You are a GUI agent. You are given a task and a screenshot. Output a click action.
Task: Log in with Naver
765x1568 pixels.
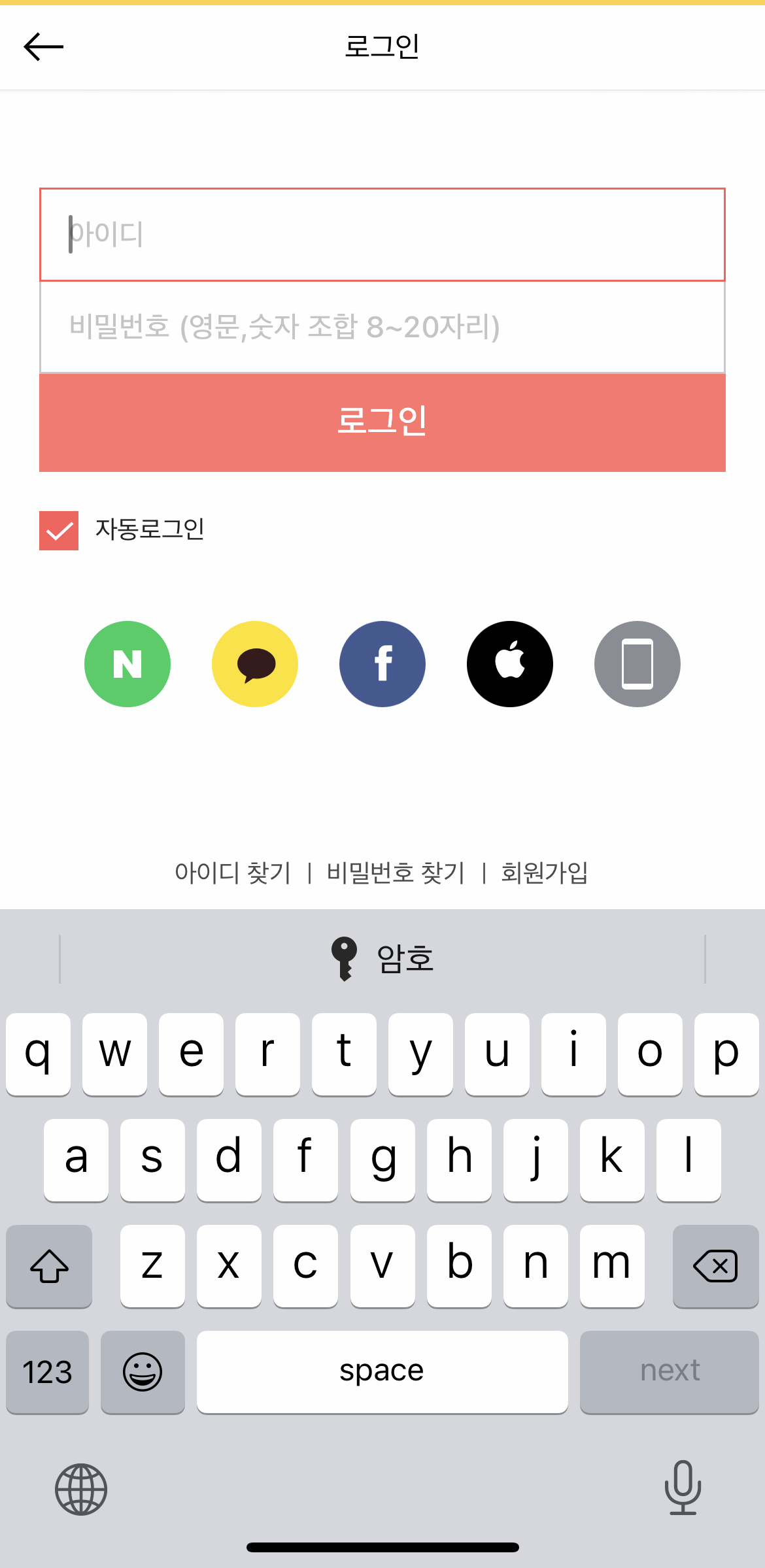click(x=127, y=663)
